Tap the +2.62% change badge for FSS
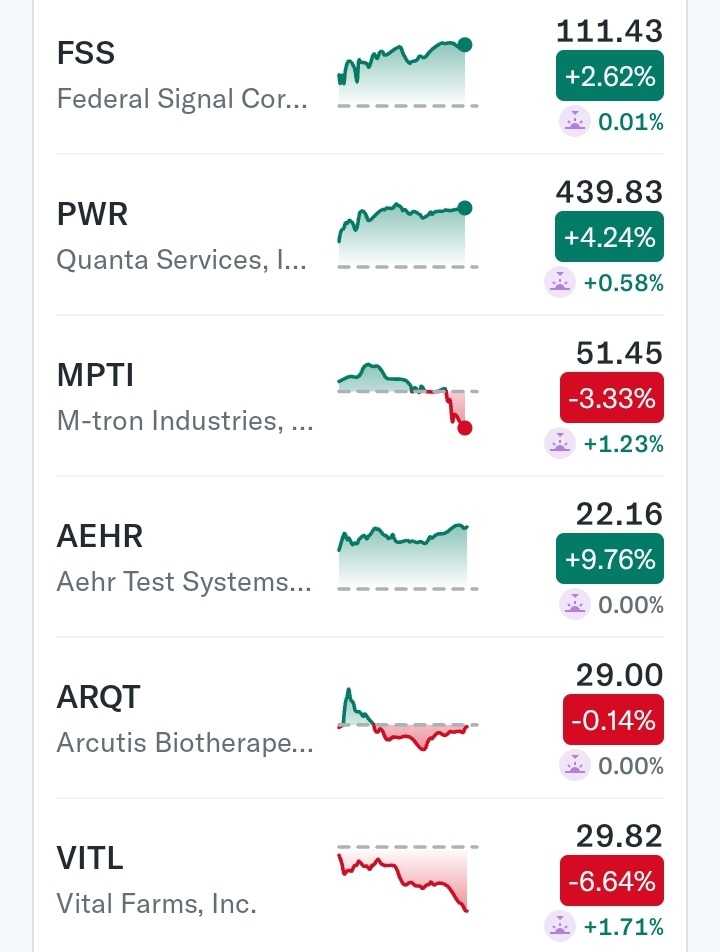The height and width of the screenshot is (952, 720). point(609,76)
